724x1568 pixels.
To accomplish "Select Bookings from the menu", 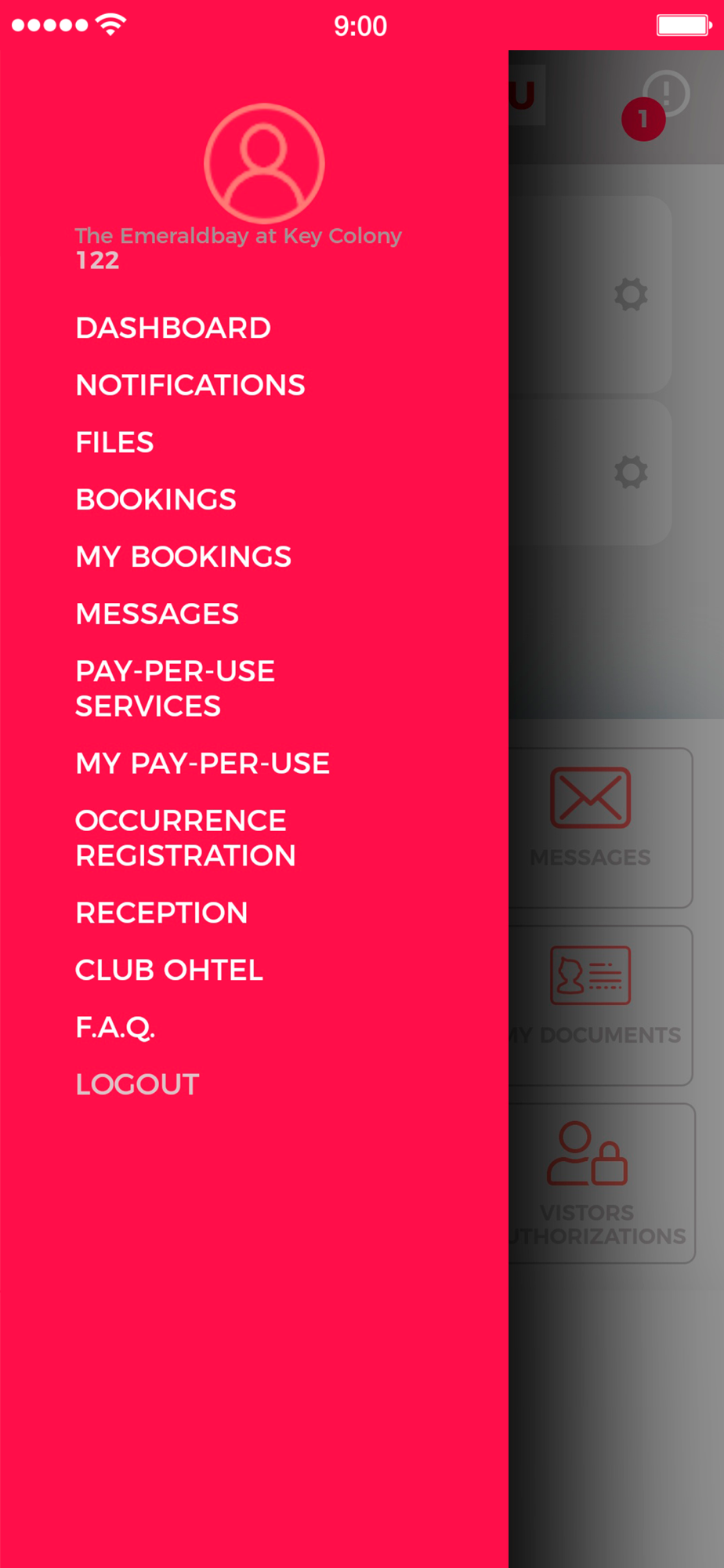I will tap(156, 499).
